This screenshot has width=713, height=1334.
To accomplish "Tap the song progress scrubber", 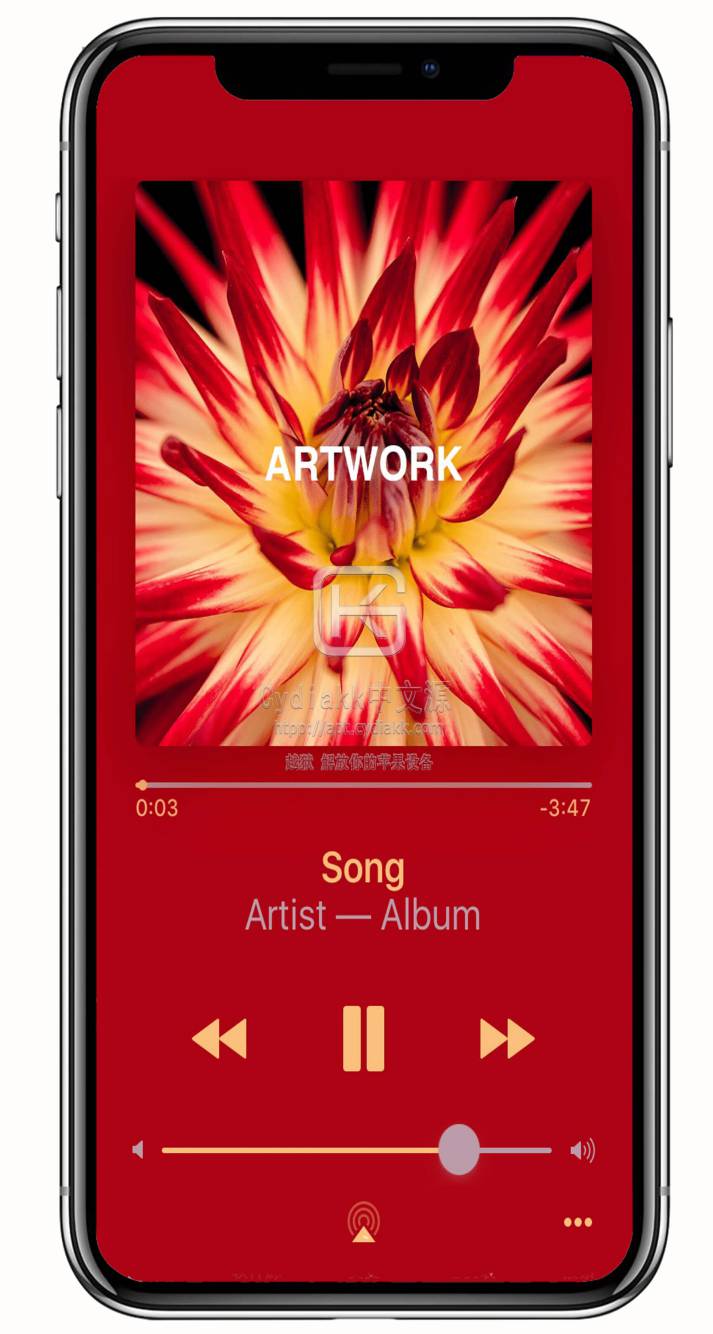I will [142, 785].
